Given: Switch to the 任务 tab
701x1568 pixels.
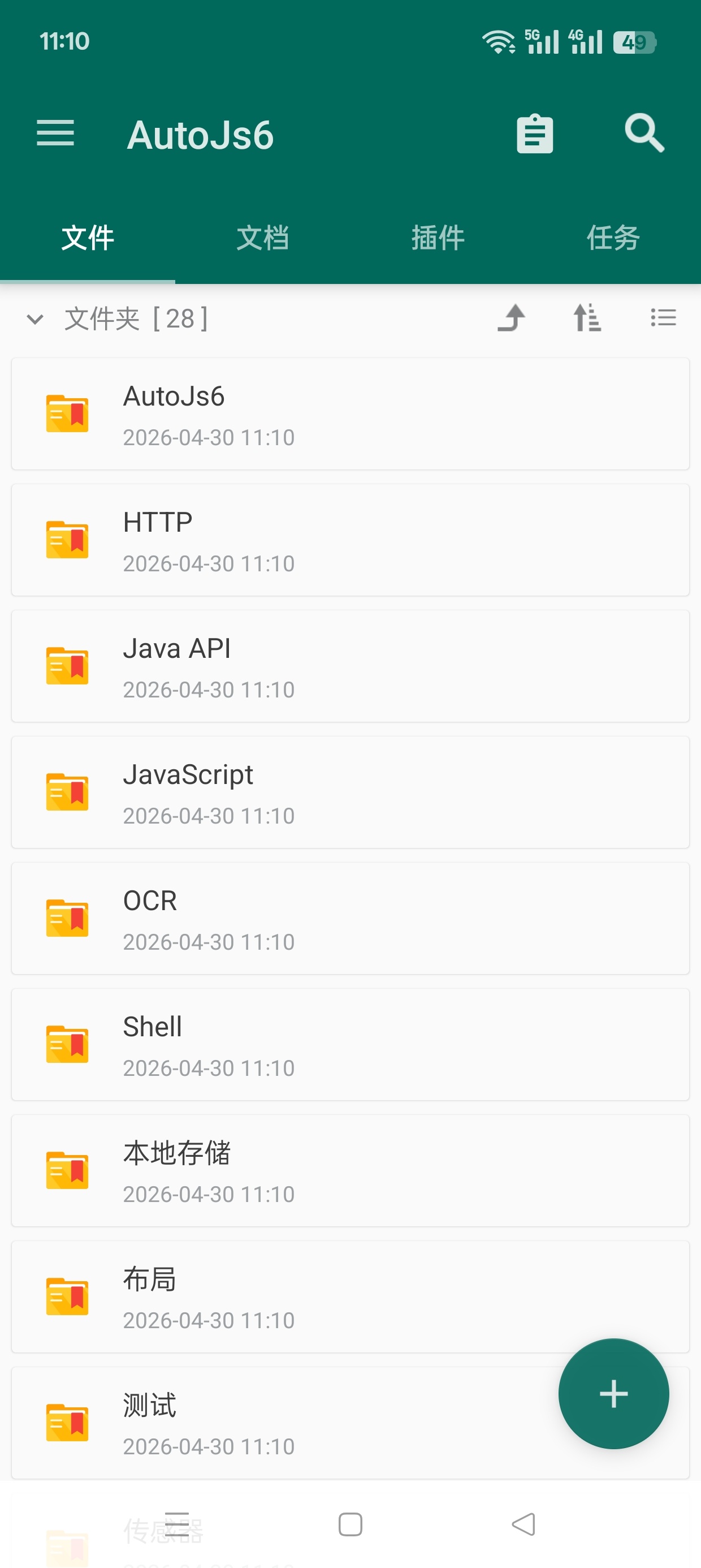Looking at the screenshot, I should (613, 239).
